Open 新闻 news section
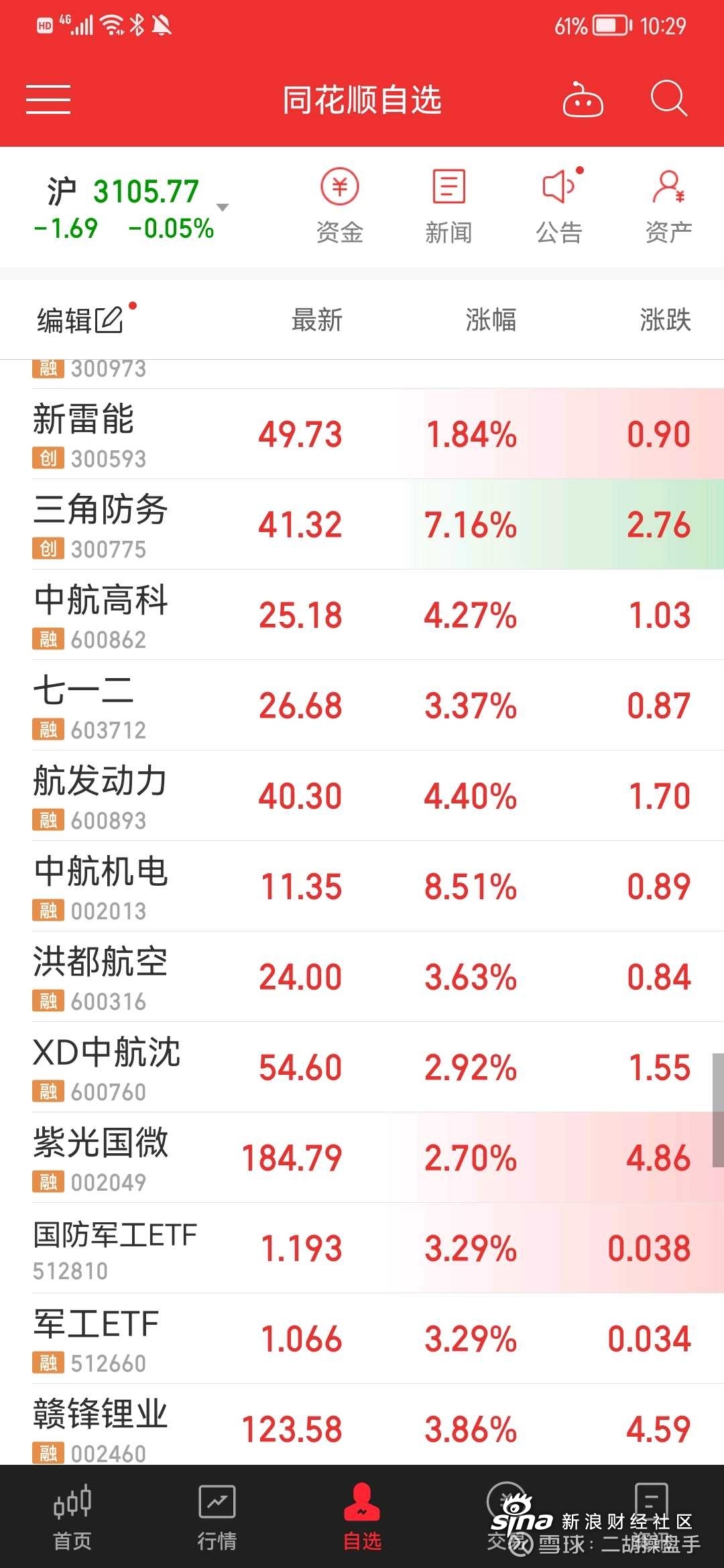Screen dimensions: 724x1568 coord(448,206)
